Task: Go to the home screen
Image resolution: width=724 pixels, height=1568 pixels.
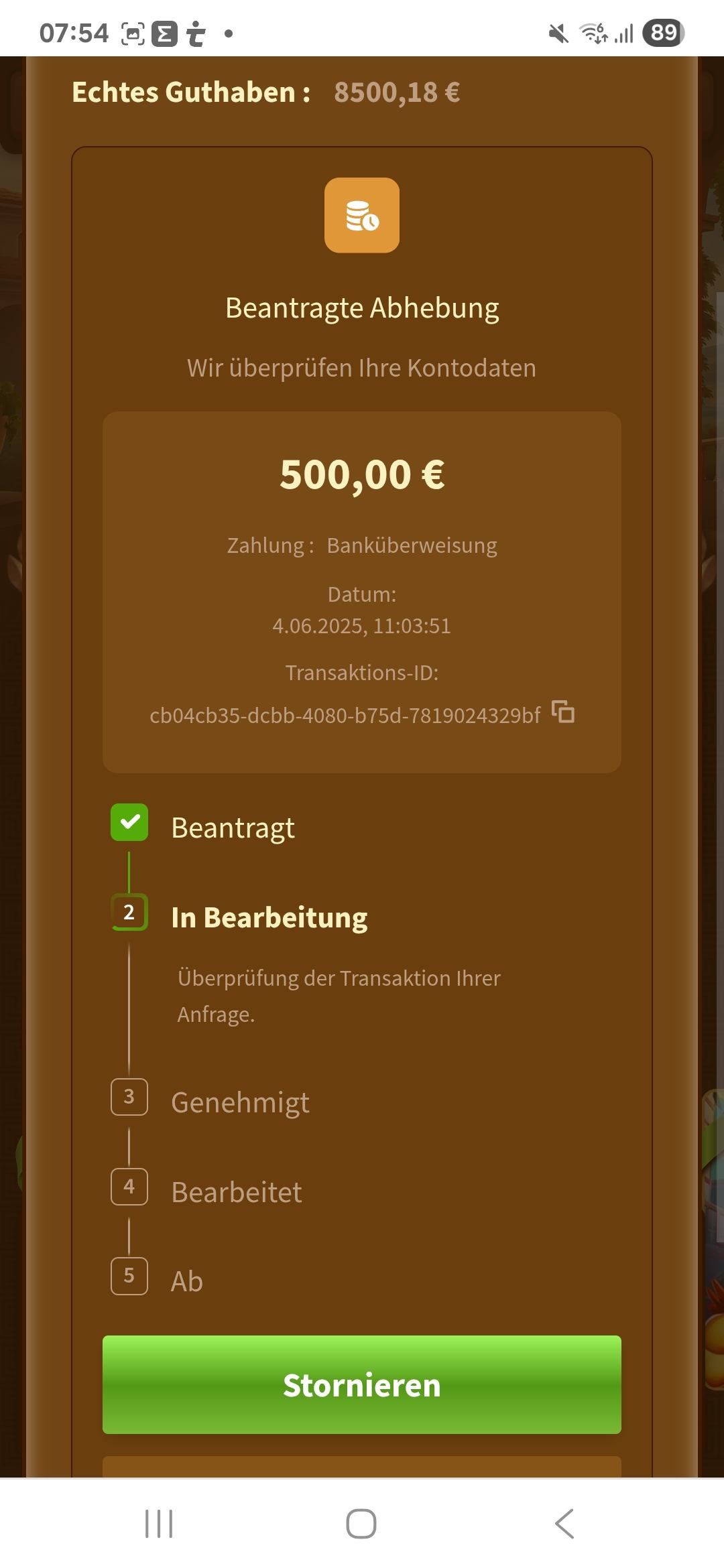Action: point(361,1523)
